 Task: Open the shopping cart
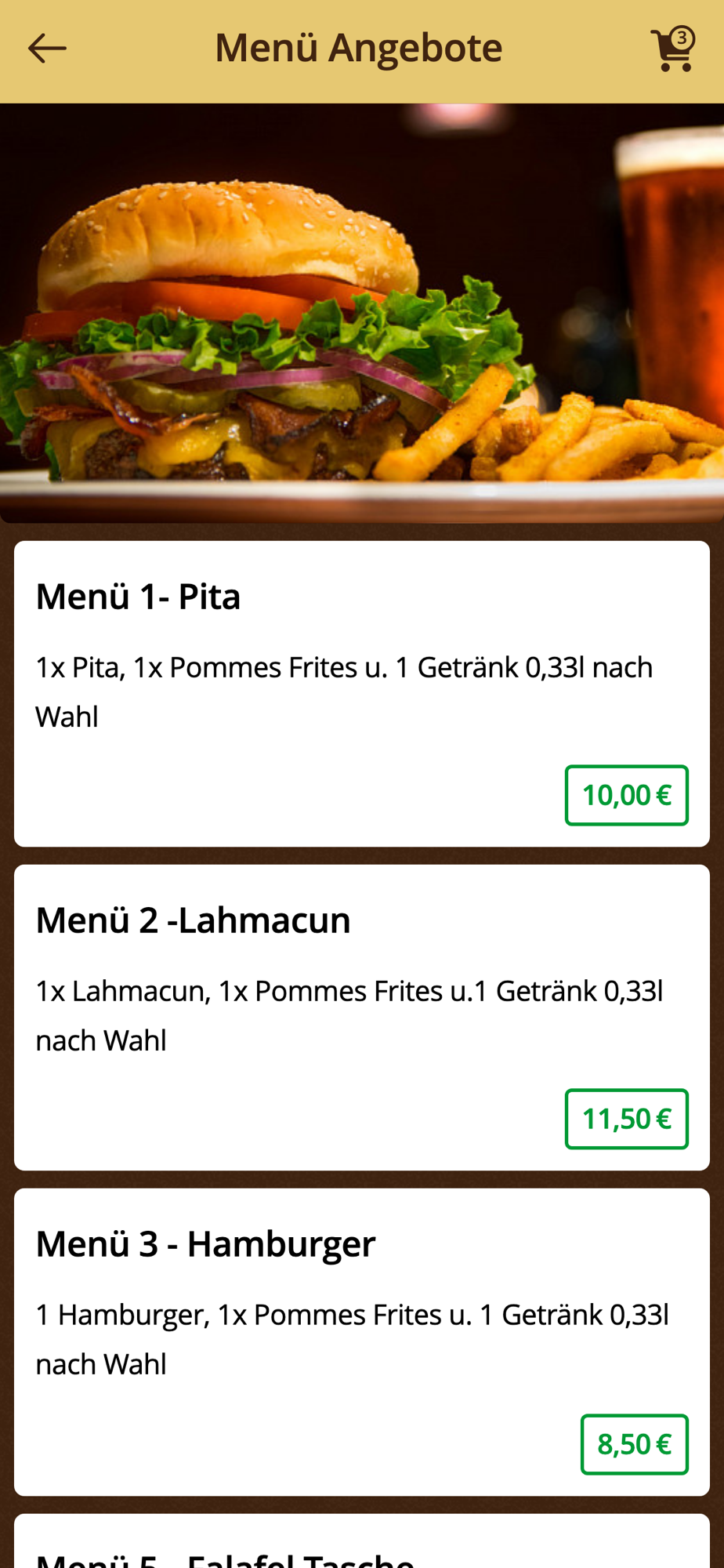672,50
